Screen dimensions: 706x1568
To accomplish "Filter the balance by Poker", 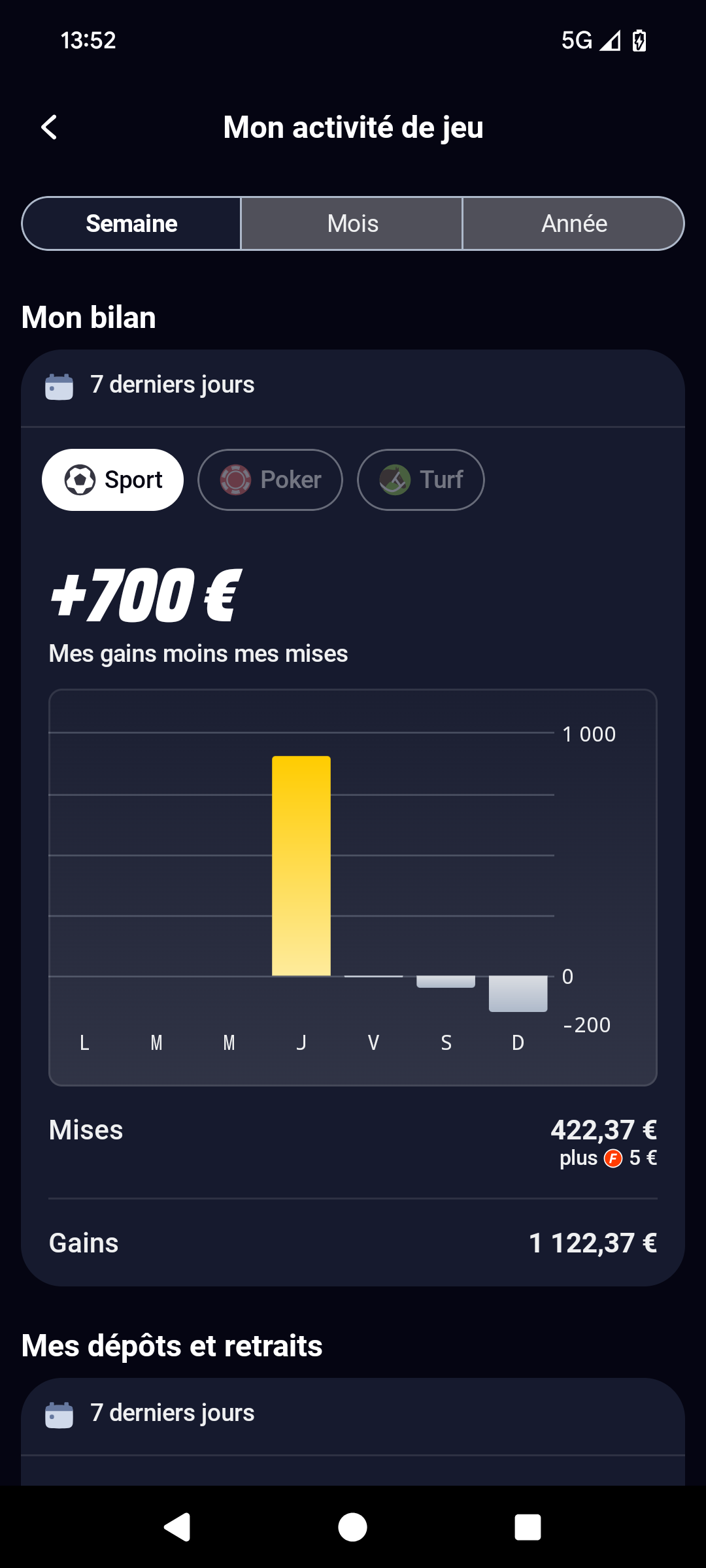I will 270,480.
